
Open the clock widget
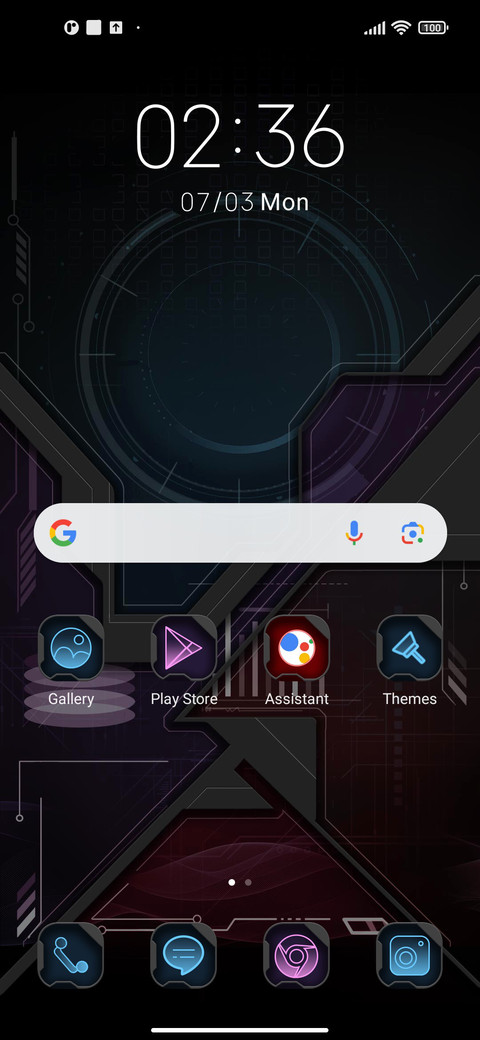click(240, 135)
